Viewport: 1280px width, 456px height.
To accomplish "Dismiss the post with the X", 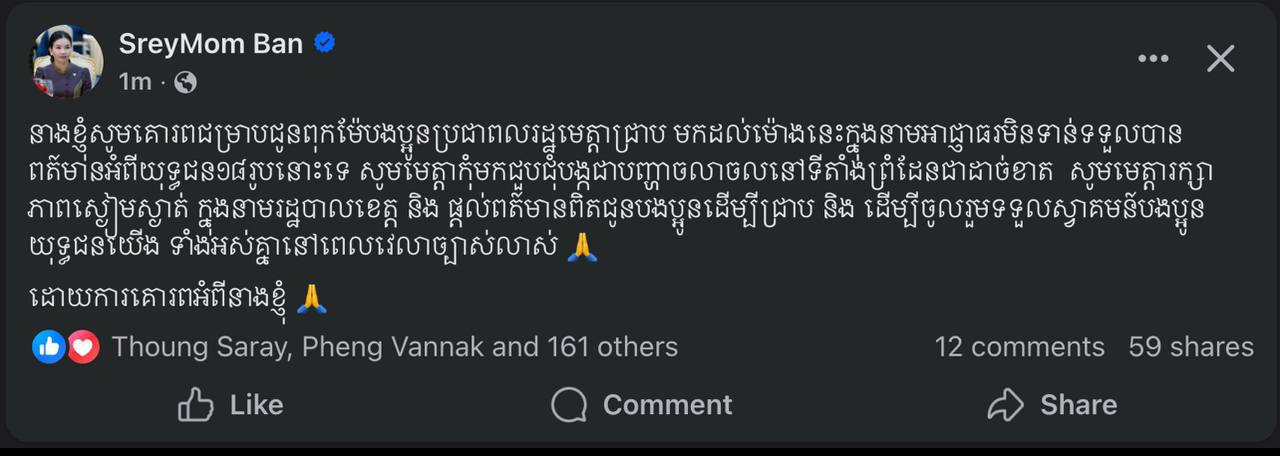I will [1220, 59].
